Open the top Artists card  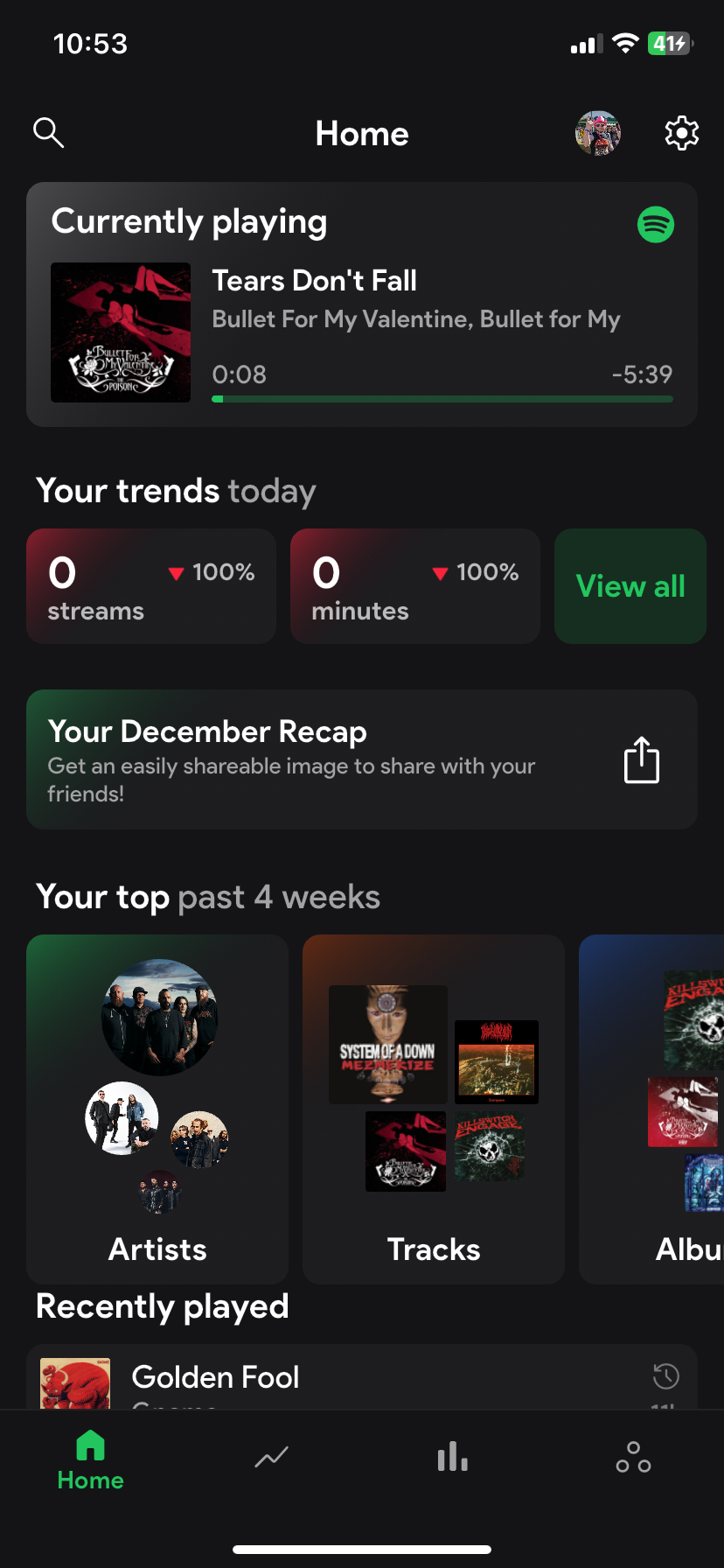pos(157,1109)
